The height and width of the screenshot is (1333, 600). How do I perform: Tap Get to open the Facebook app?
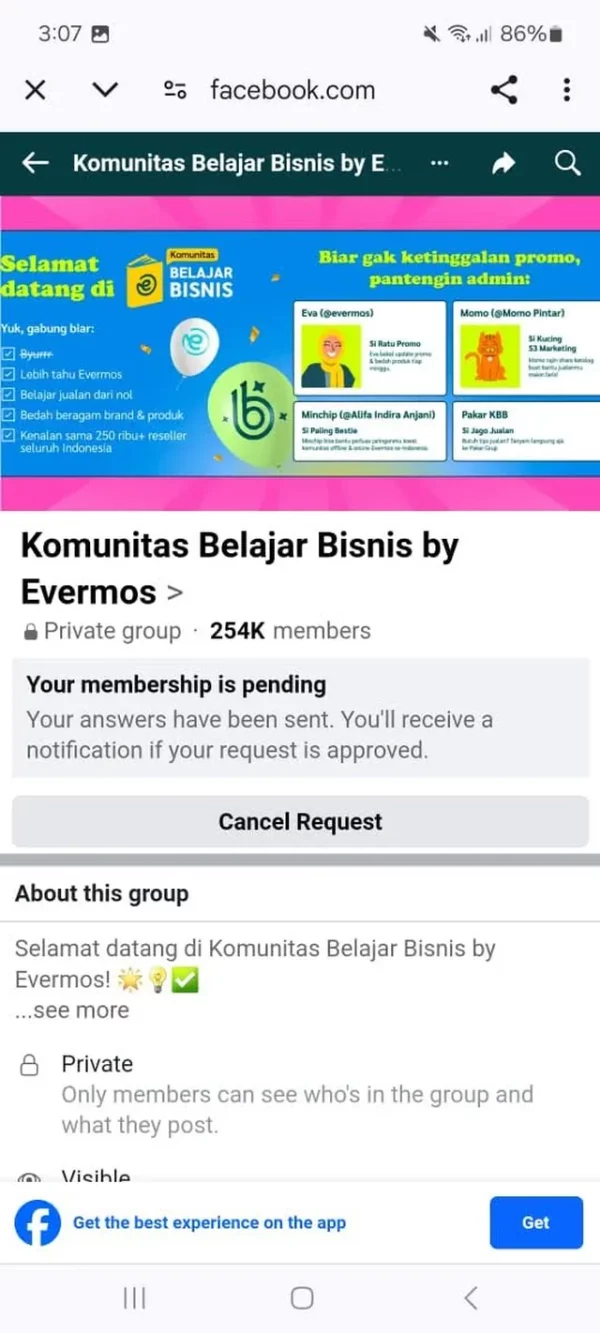[x=535, y=1222]
